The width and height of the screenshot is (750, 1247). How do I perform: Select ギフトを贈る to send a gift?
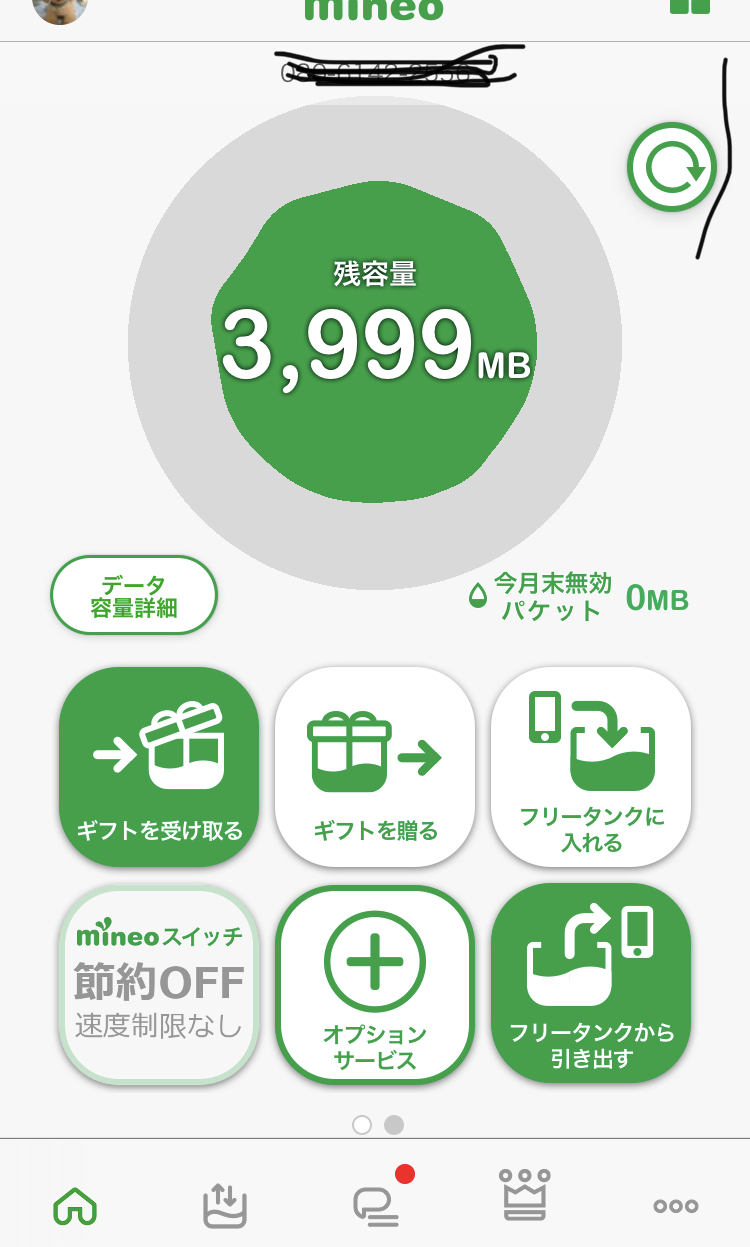coord(375,766)
